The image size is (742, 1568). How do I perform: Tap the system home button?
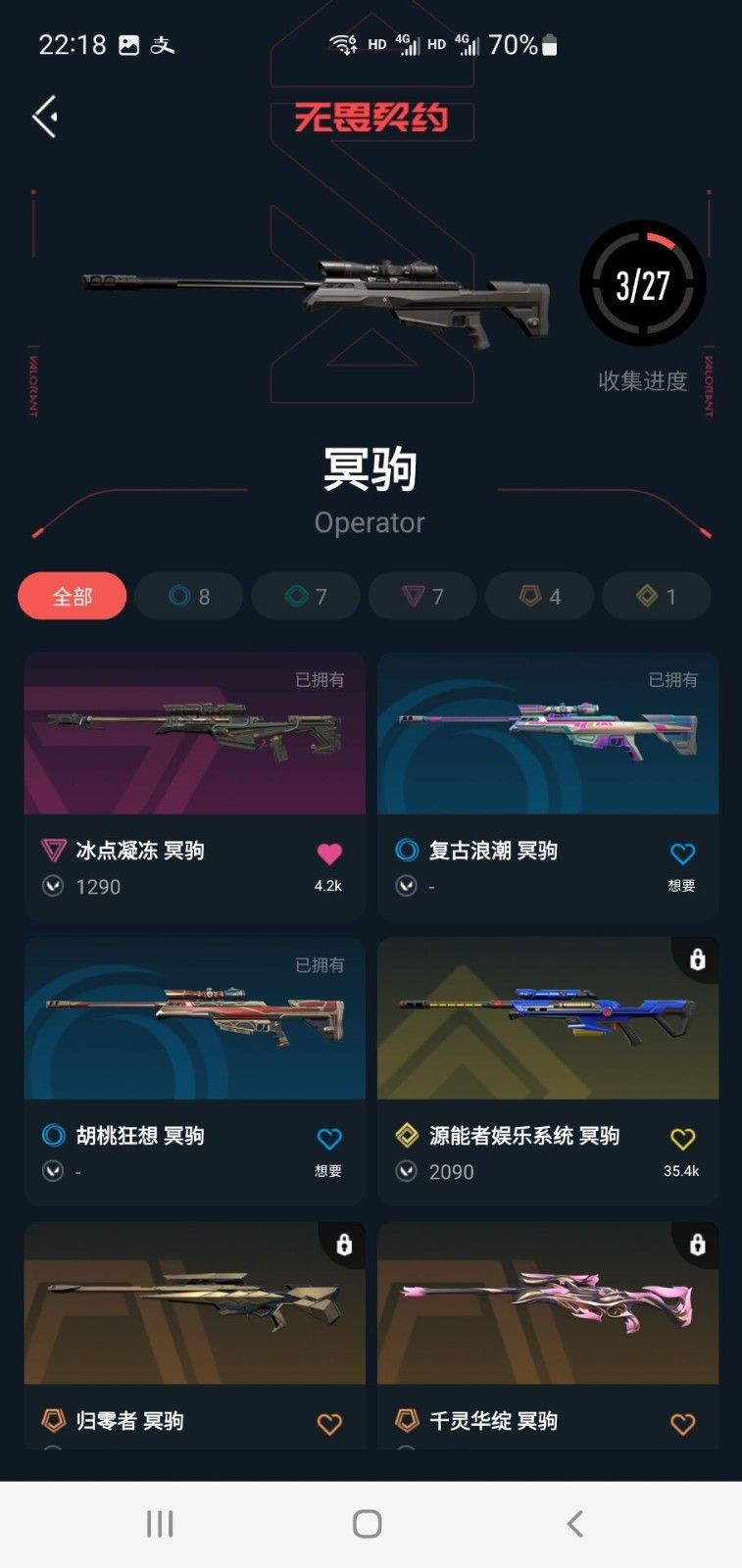(368, 1524)
